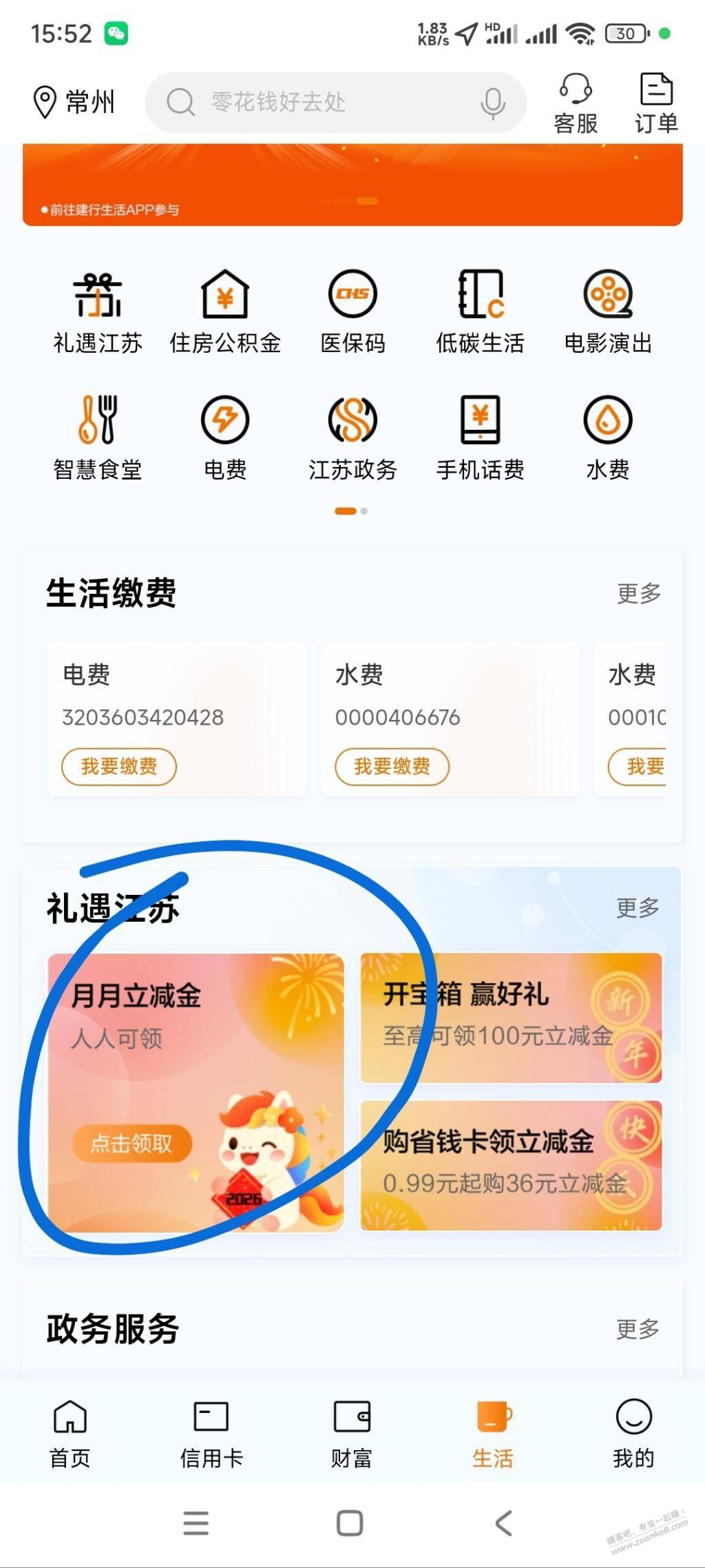Image resolution: width=705 pixels, height=1568 pixels.
Task: Pay the 水费 bill 0000406676 via 我要缴费
Action: point(392,766)
